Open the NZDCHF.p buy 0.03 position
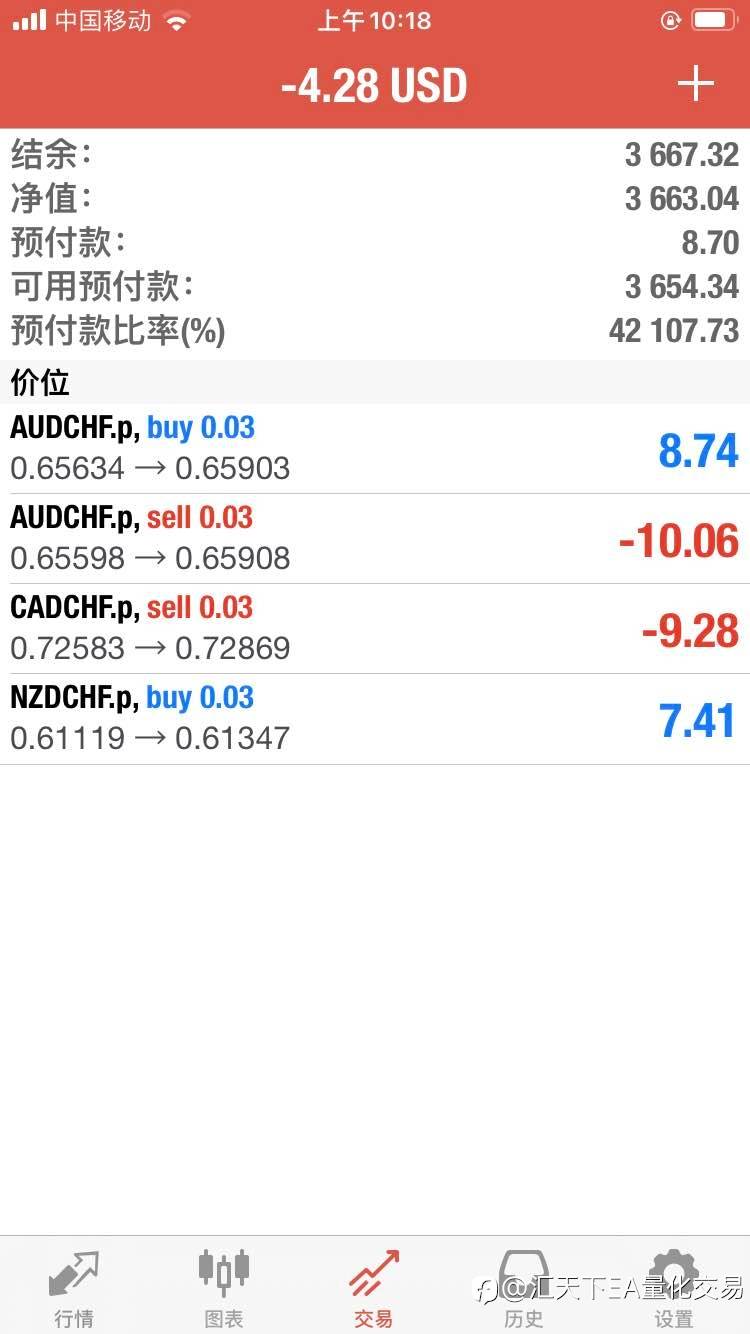The image size is (750, 1334). (375, 719)
